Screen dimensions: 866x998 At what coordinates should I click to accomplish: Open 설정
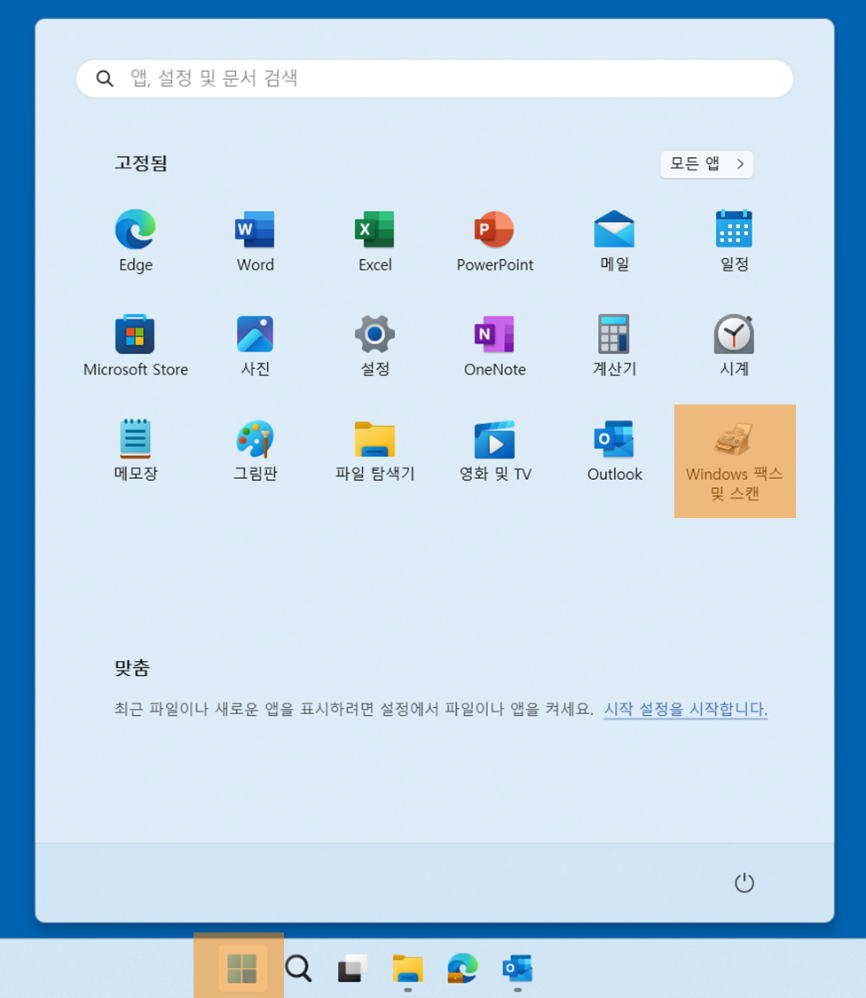(x=375, y=345)
